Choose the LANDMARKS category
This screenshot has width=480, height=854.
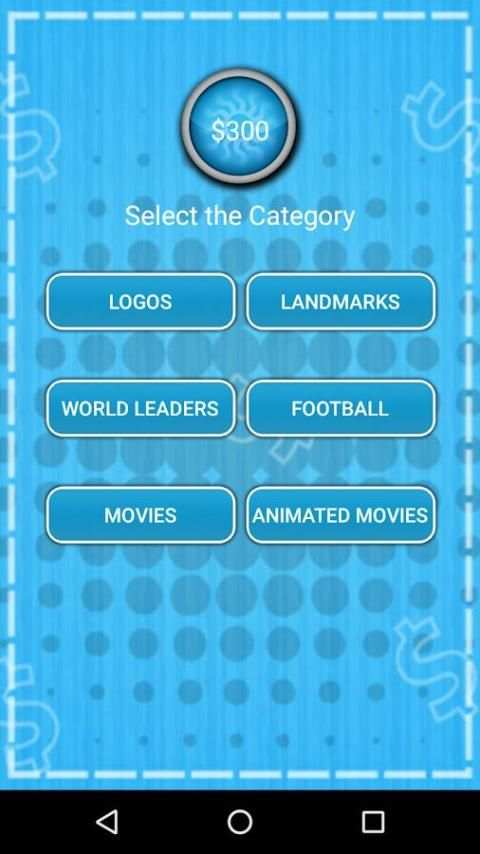pos(341,302)
